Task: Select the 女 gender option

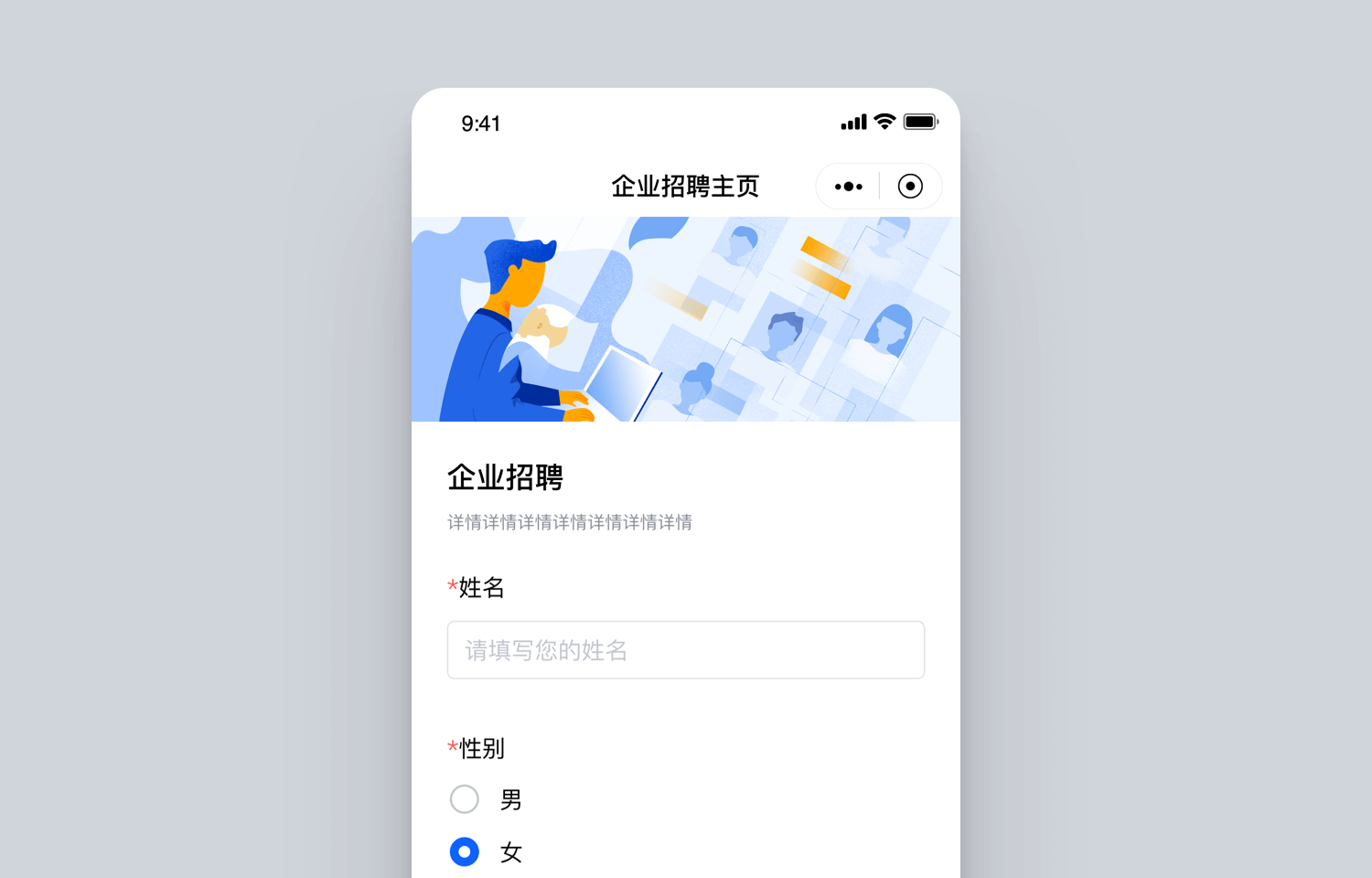Action: pyautogui.click(x=465, y=851)
